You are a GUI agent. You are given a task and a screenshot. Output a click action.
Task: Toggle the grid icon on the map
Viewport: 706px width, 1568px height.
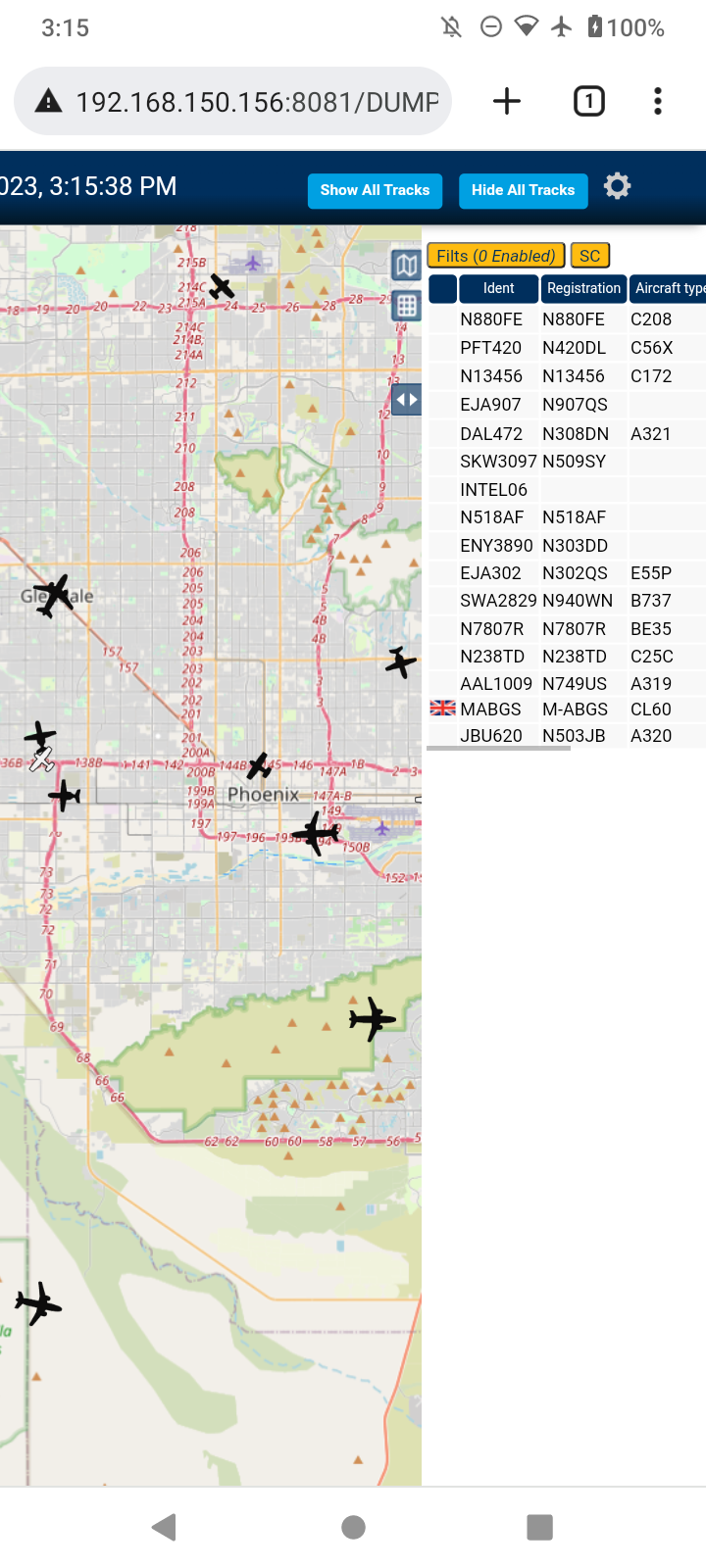click(x=406, y=306)
